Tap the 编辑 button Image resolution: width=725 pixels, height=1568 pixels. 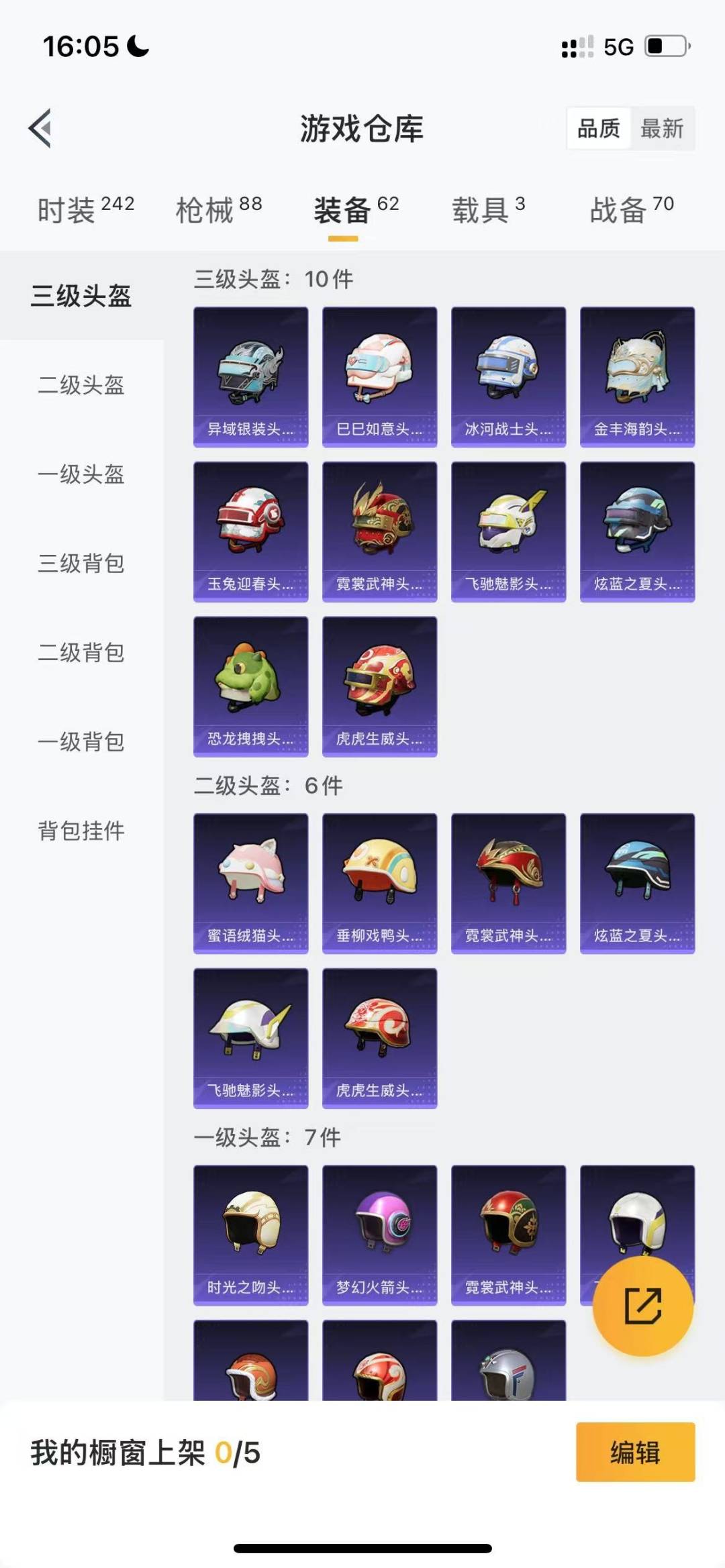tap(635, 1452)
